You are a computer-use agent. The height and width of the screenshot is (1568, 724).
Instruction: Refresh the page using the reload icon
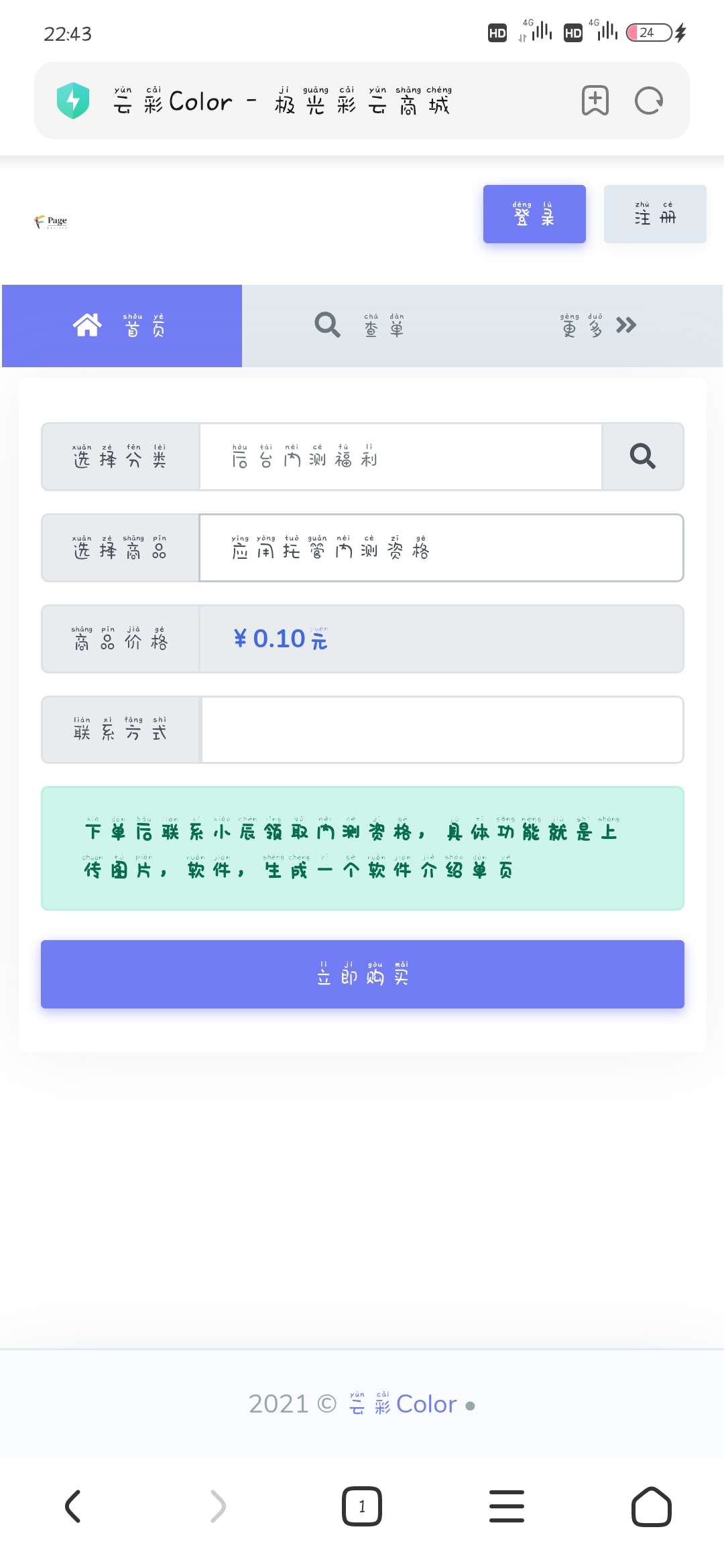point(648,101)
